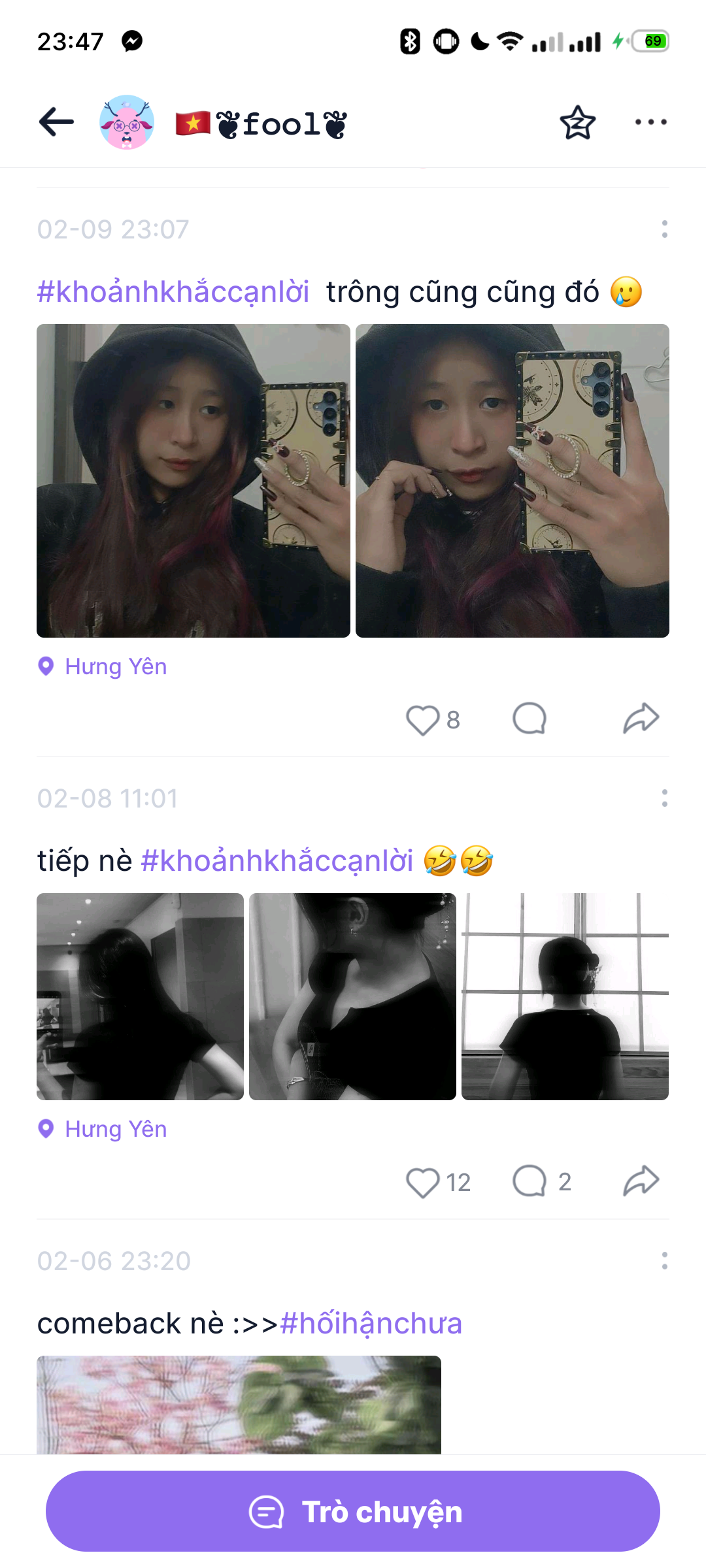Image resolution: width=706 pixels, height=1568 pixels.
Task: Like the post with 8 likes
Action: 423,720
